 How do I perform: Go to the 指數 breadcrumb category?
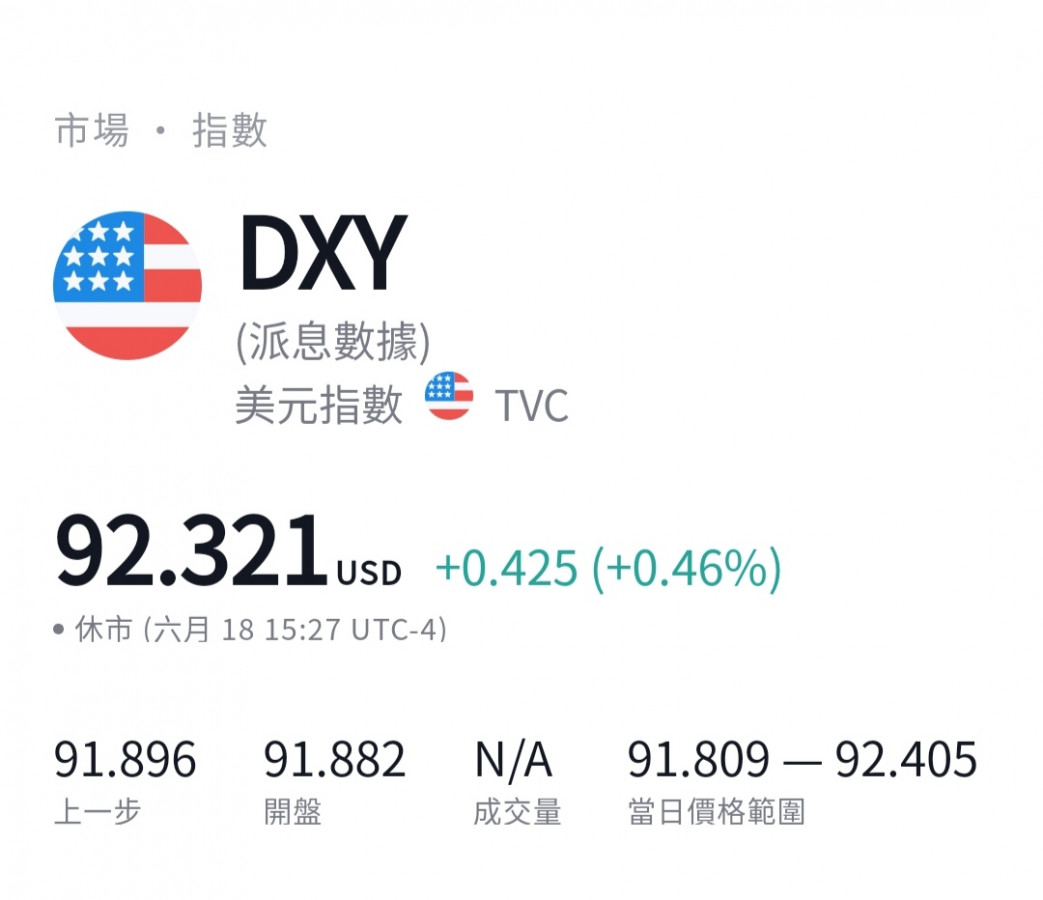(230, 131)
